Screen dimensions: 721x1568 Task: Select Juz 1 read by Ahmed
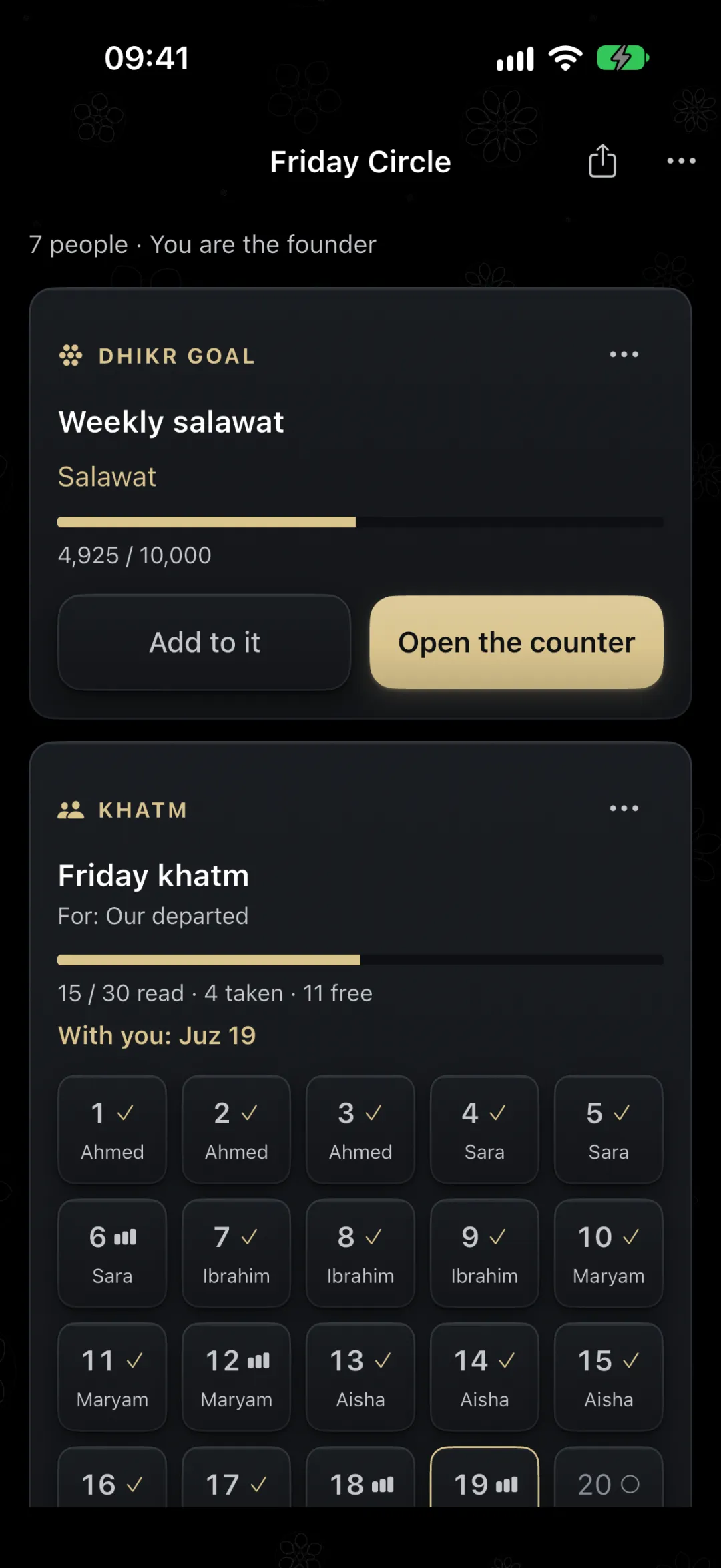[x=112, y=1129]
